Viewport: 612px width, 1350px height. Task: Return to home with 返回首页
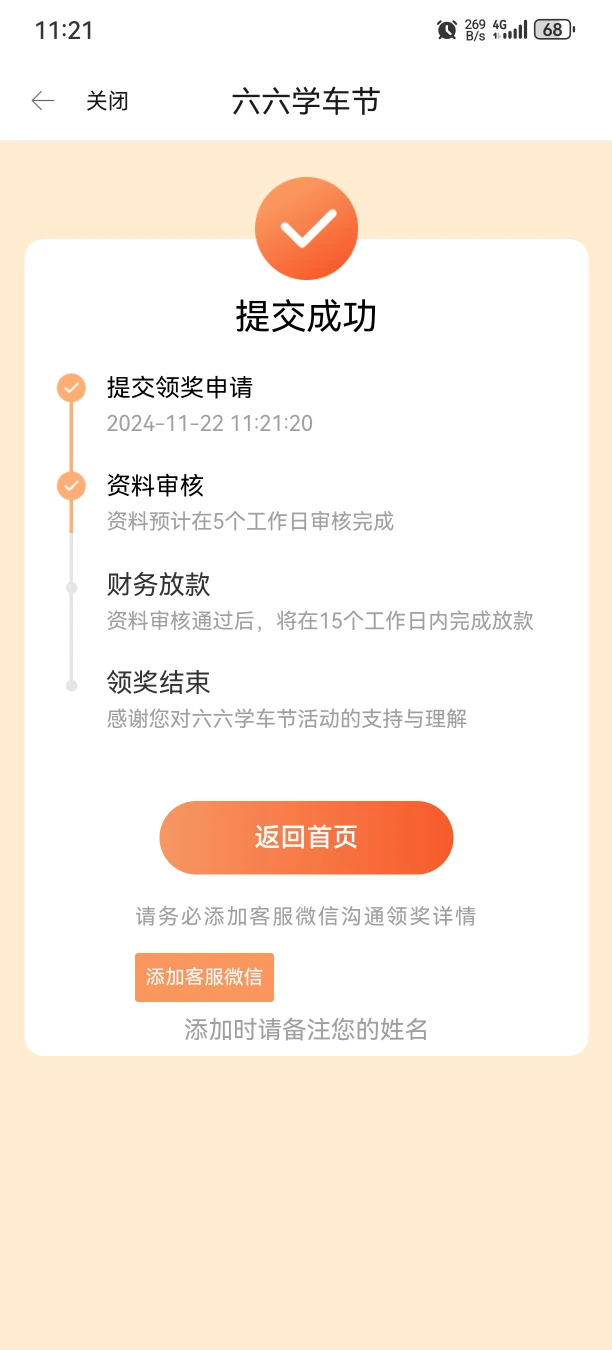click(306, 838)
